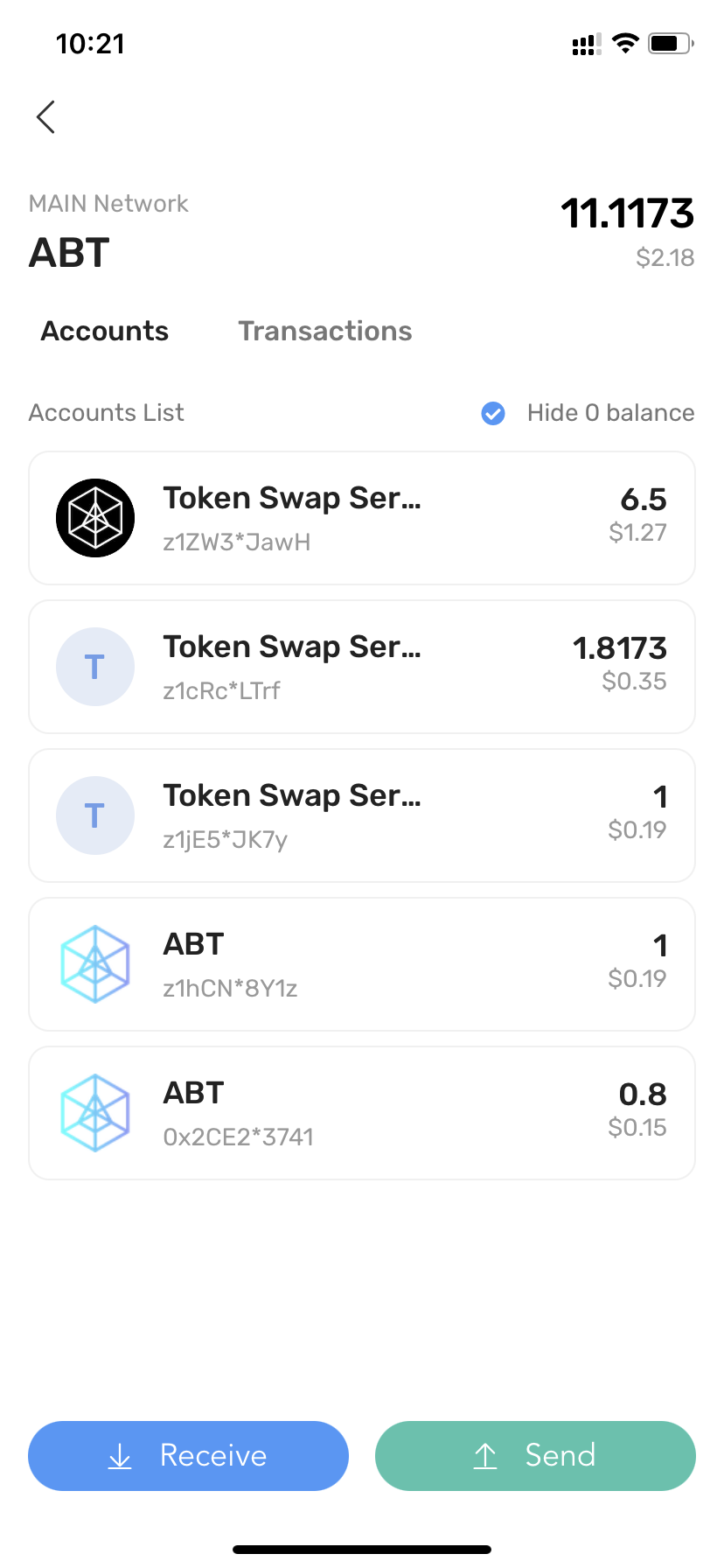
Task: Go back using the top-left arrow
Action: 46,117
